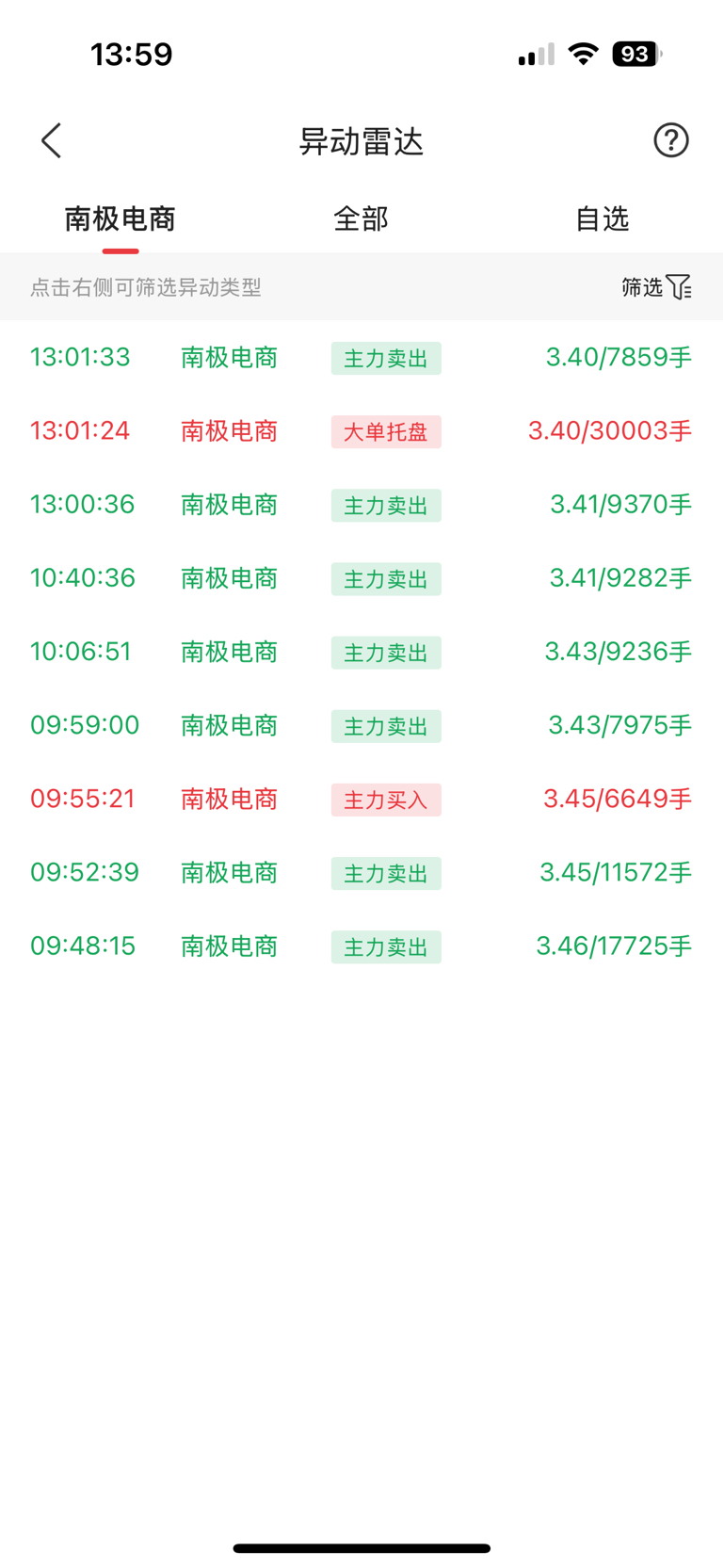Open the 10:40:36 主力卖出 record

(x=362, y=578)
